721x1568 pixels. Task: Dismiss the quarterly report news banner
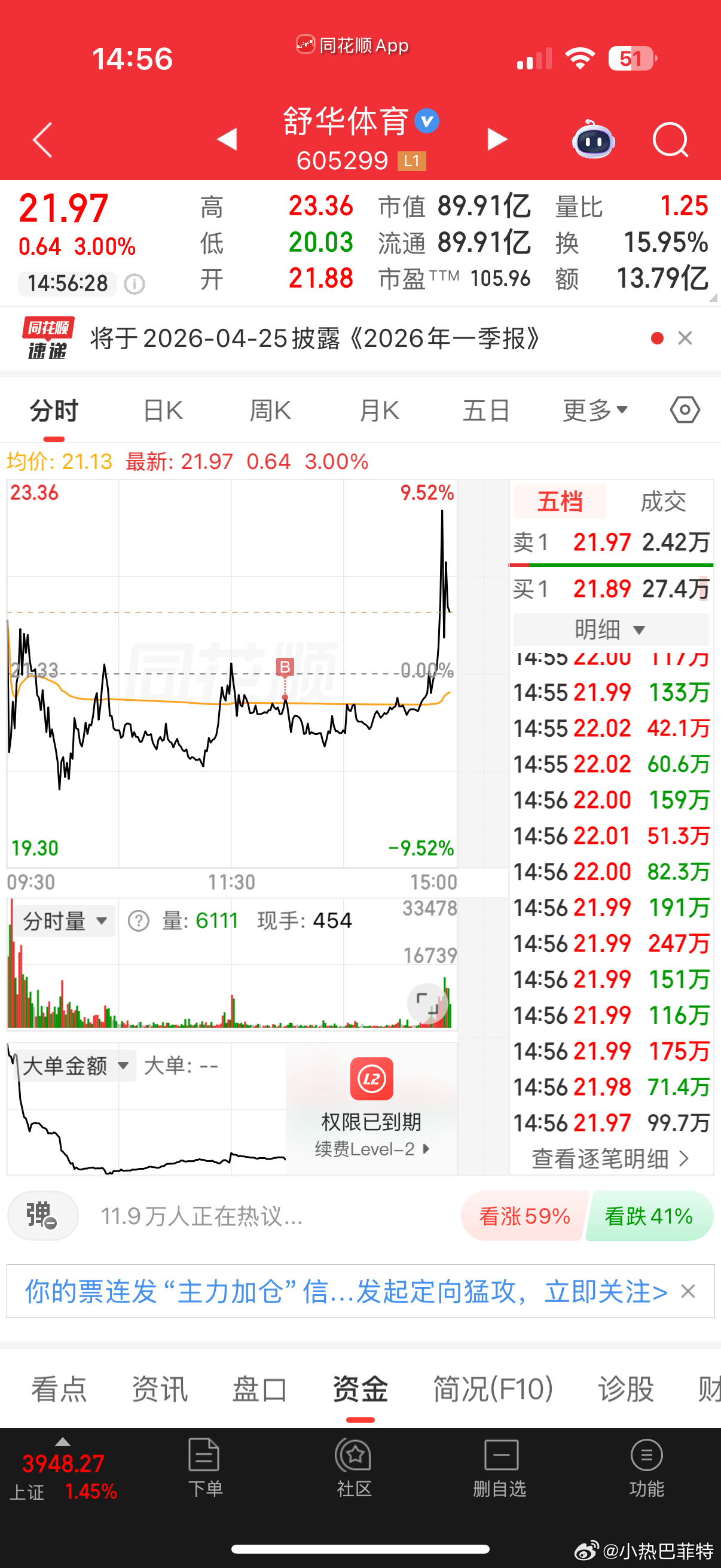tap(686, 339)
